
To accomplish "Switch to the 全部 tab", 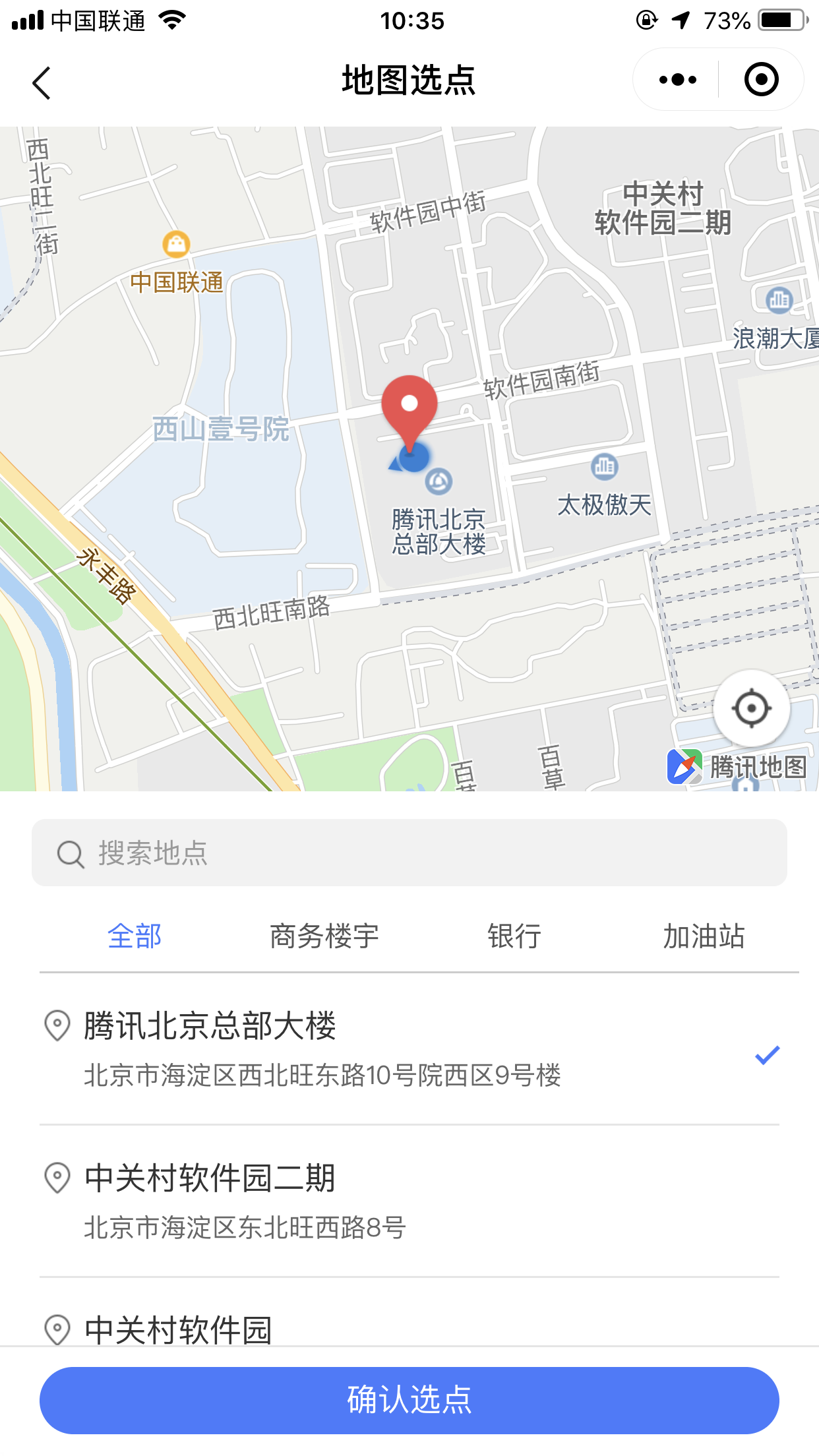I will (135, 936).
